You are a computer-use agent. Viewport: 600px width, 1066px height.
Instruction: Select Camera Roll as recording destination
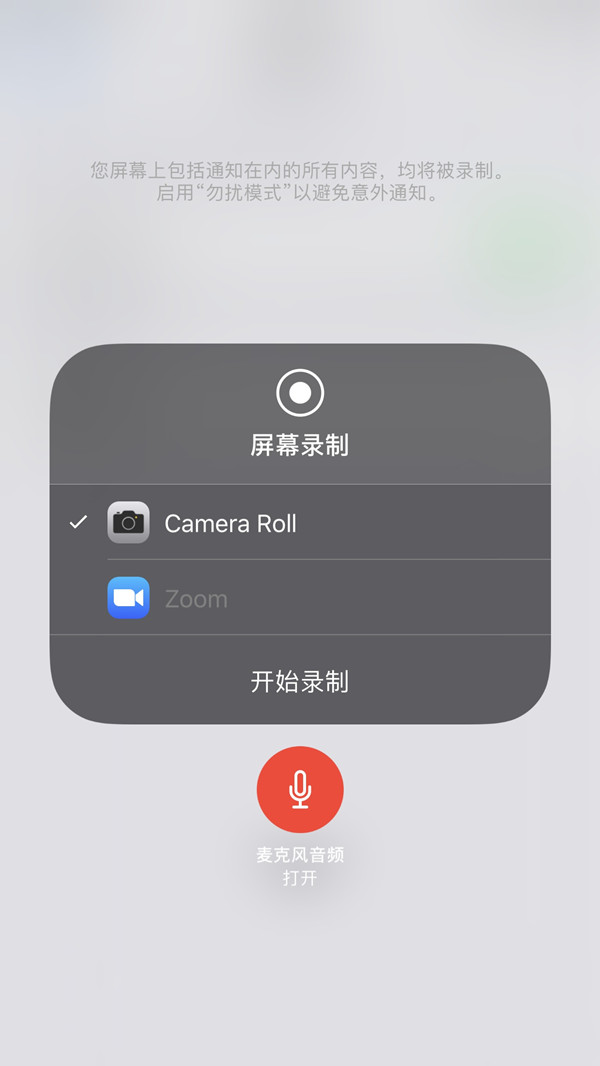pyautogui.click(x=300, y=522)
